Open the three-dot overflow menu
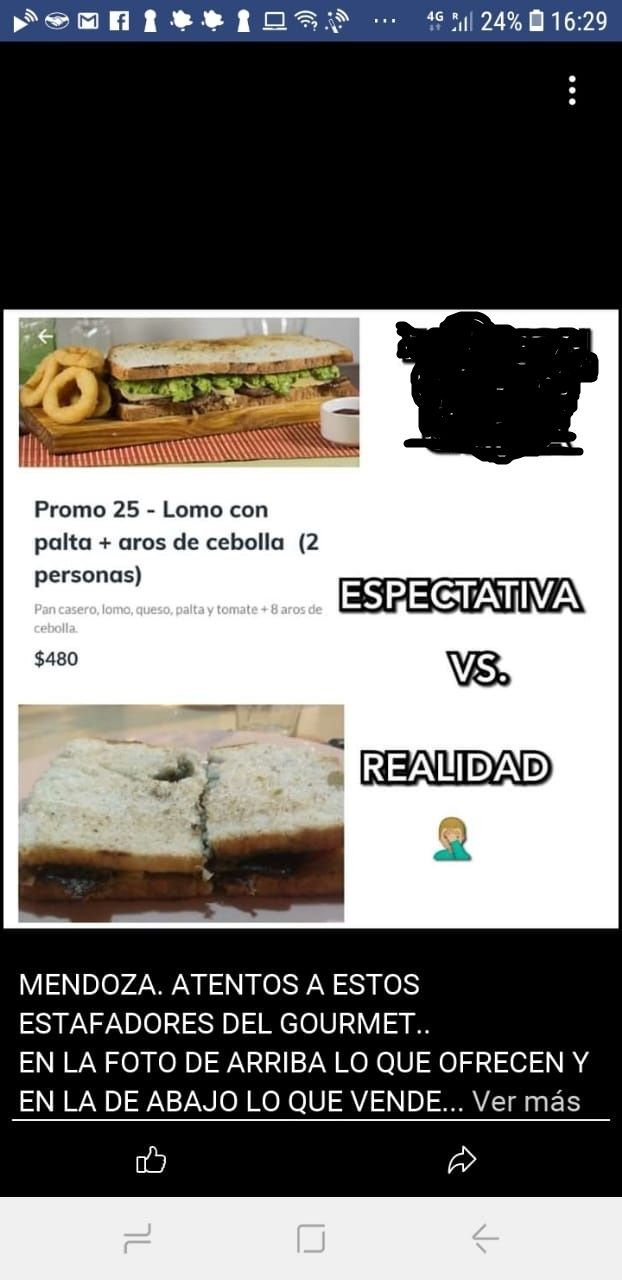Image resolution: width=622 pixels, height=1280 pixels. tap(572, 90)
